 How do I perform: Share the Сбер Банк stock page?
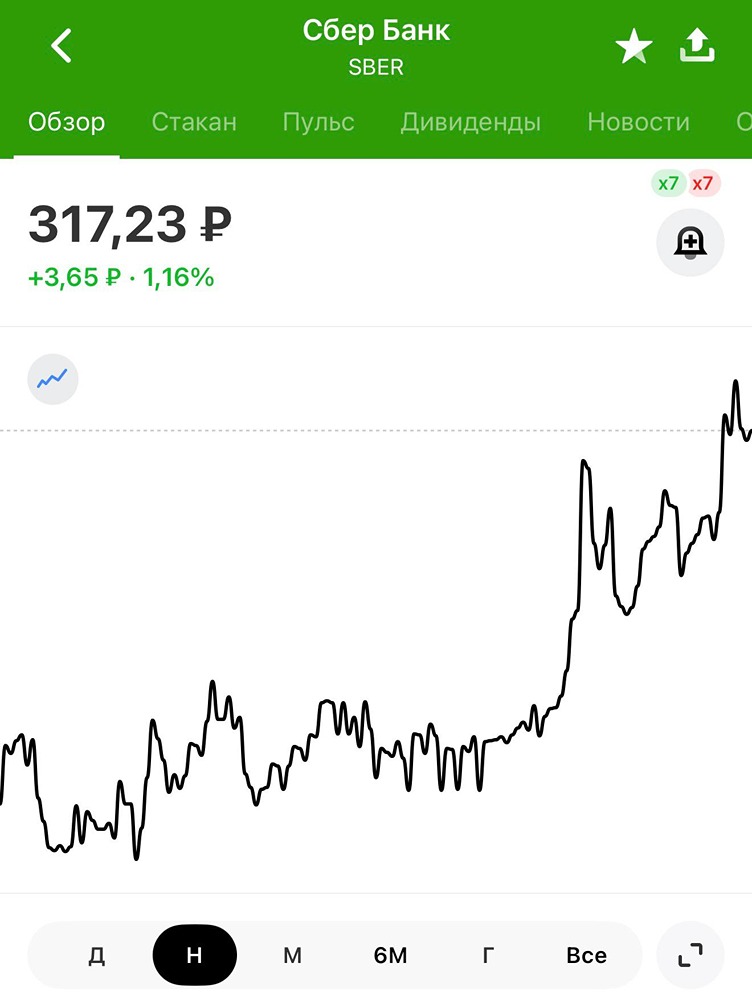pos(697,46)
